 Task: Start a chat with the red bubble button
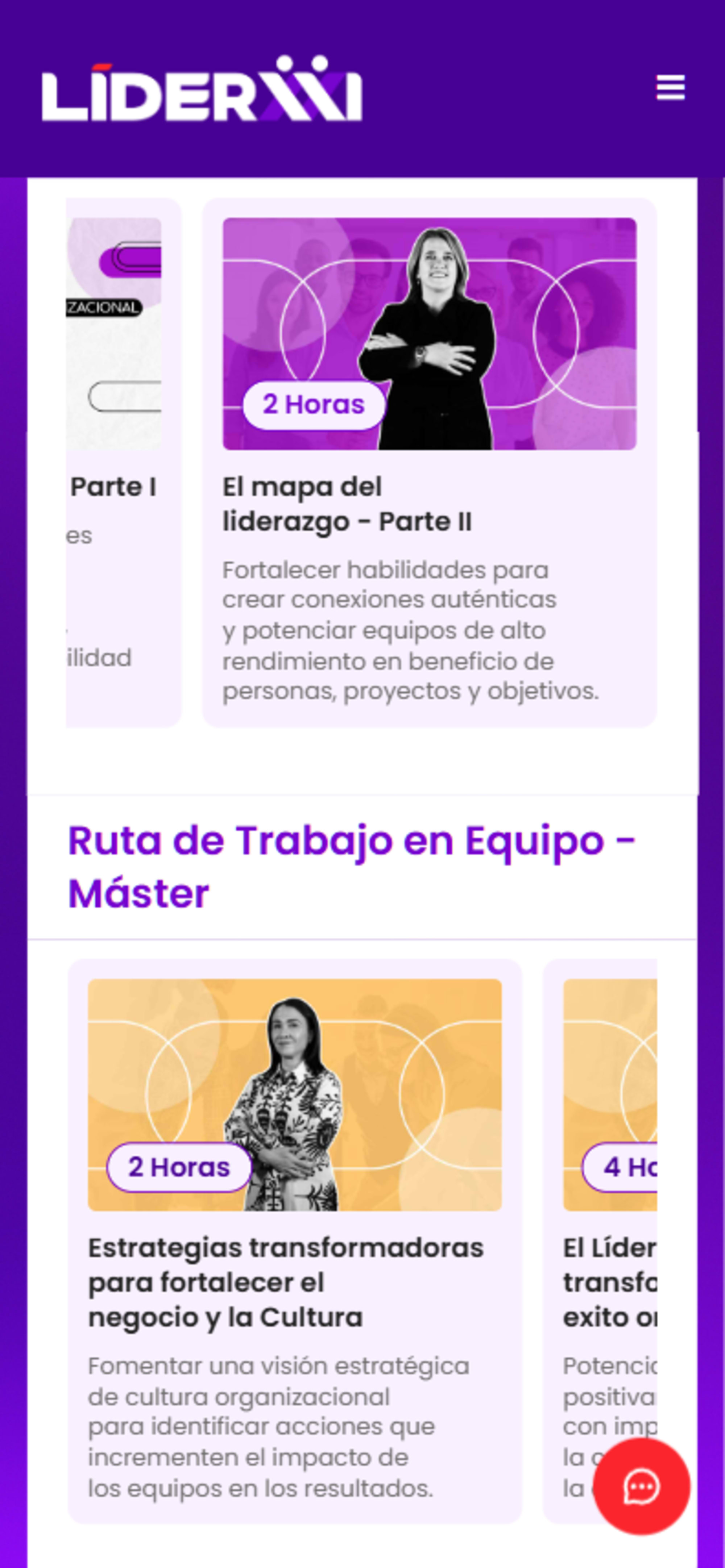click(641, 1486)
